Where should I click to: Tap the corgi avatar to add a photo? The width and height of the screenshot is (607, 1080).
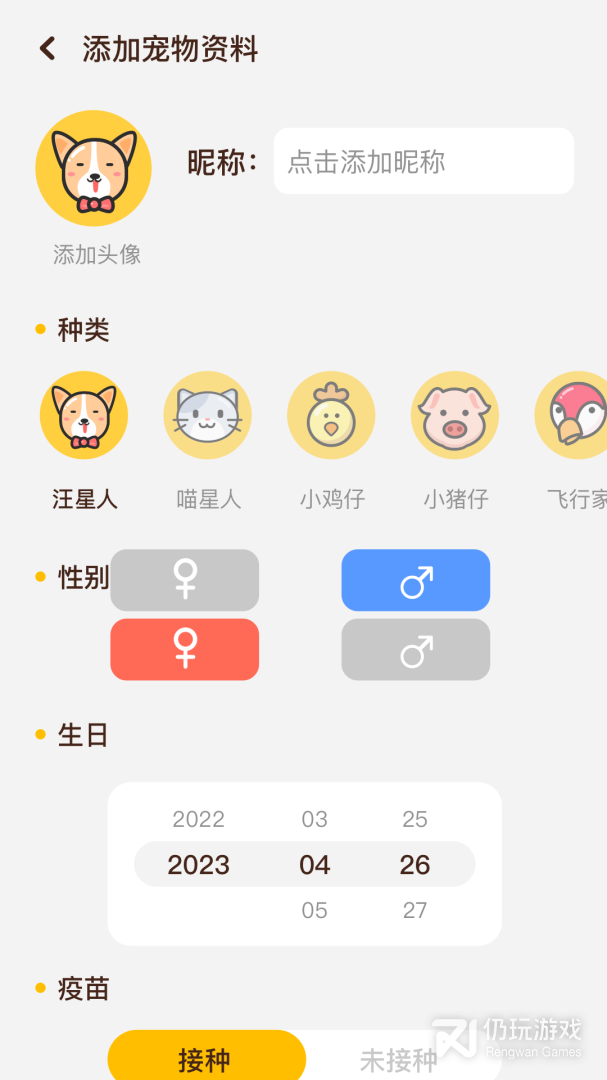93,168
